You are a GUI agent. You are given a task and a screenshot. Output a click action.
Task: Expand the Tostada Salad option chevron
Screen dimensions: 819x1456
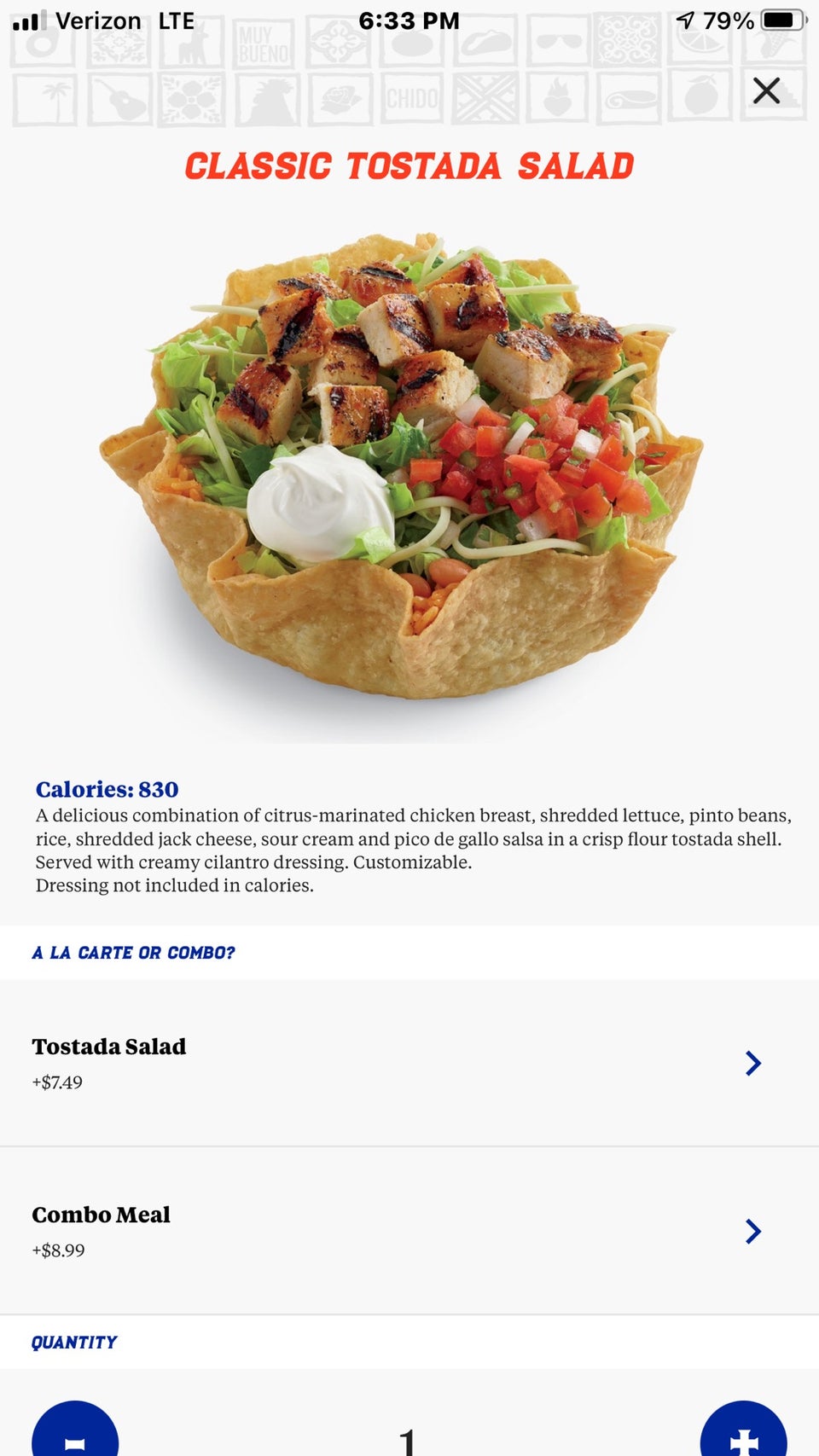tap(753, 1064)
